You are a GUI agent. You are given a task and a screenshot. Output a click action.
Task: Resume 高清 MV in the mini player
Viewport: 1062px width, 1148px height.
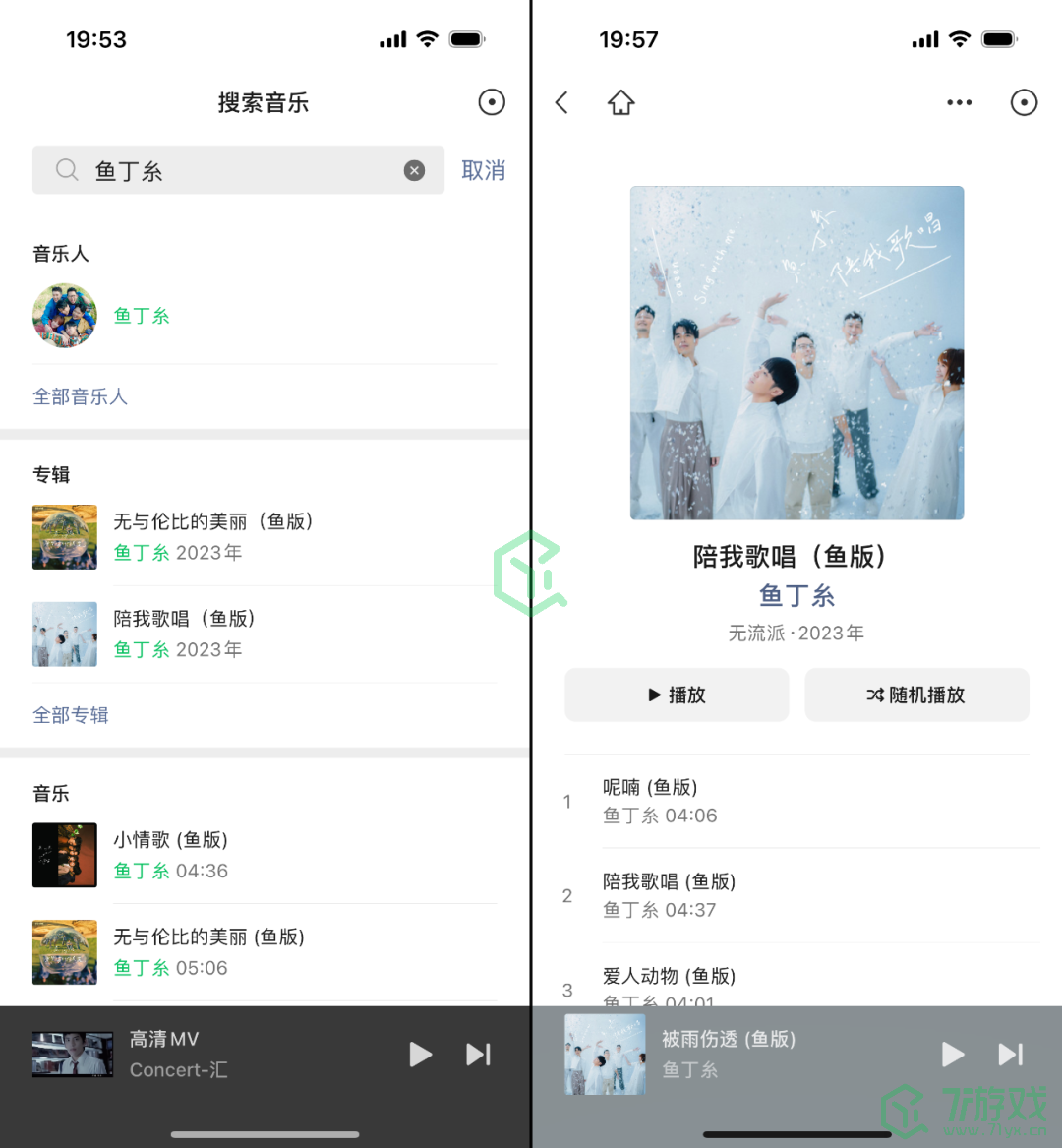coord(420,1055)
